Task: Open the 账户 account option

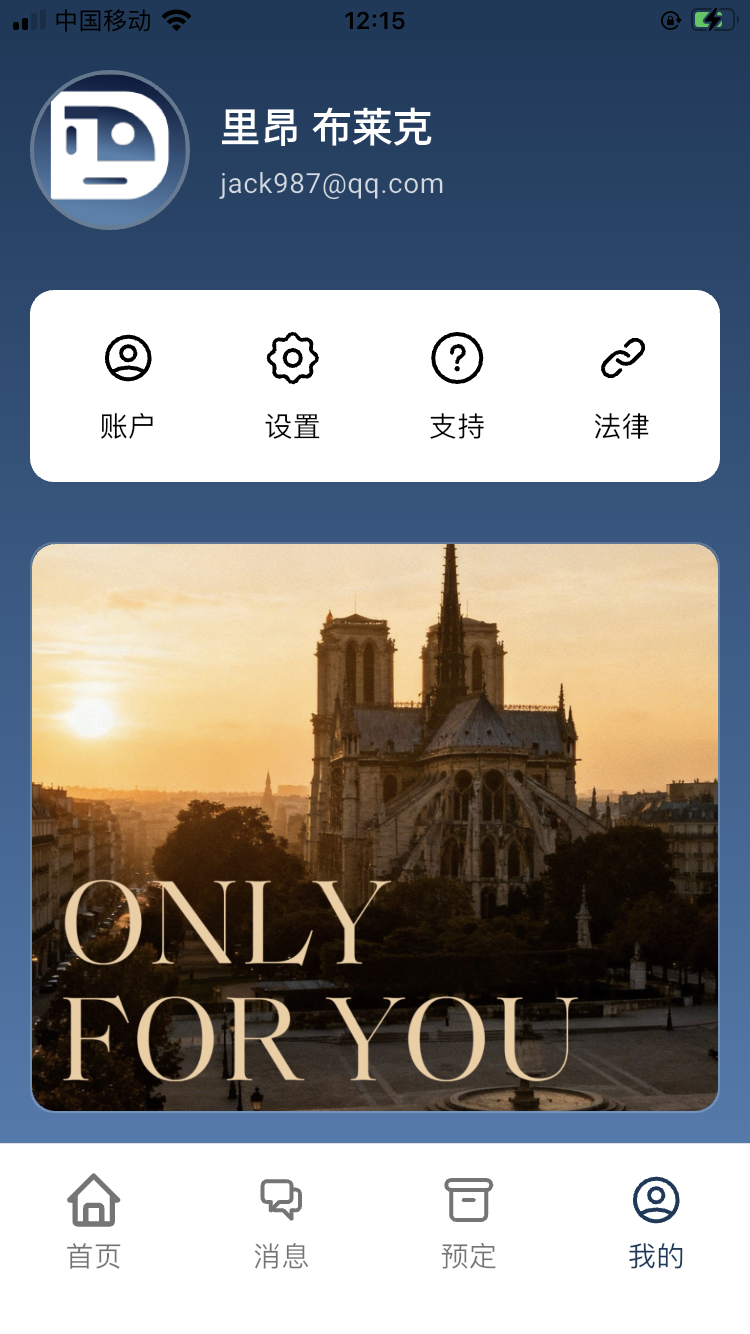Action: coord(128,385)
